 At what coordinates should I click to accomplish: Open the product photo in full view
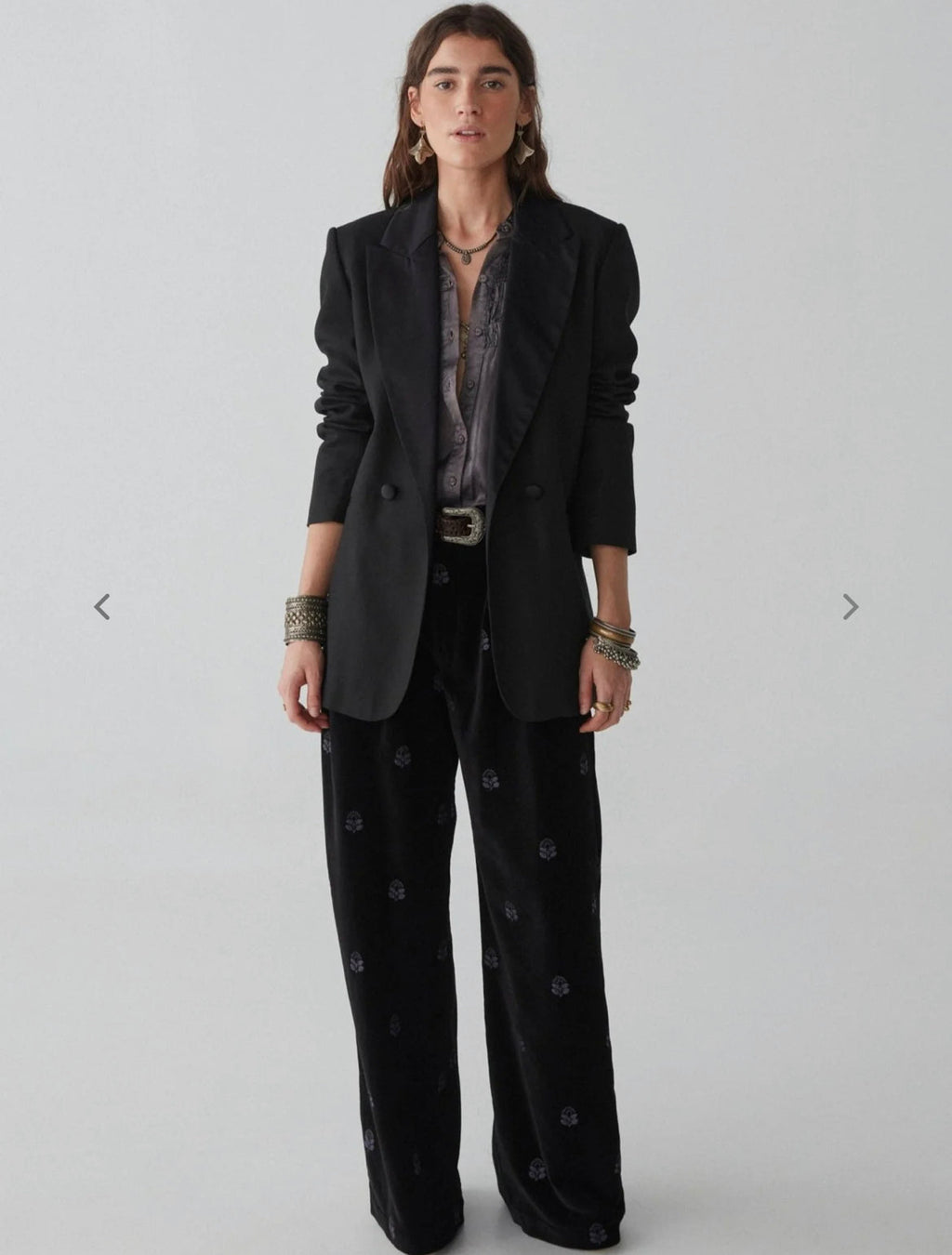tap(476, 627)
